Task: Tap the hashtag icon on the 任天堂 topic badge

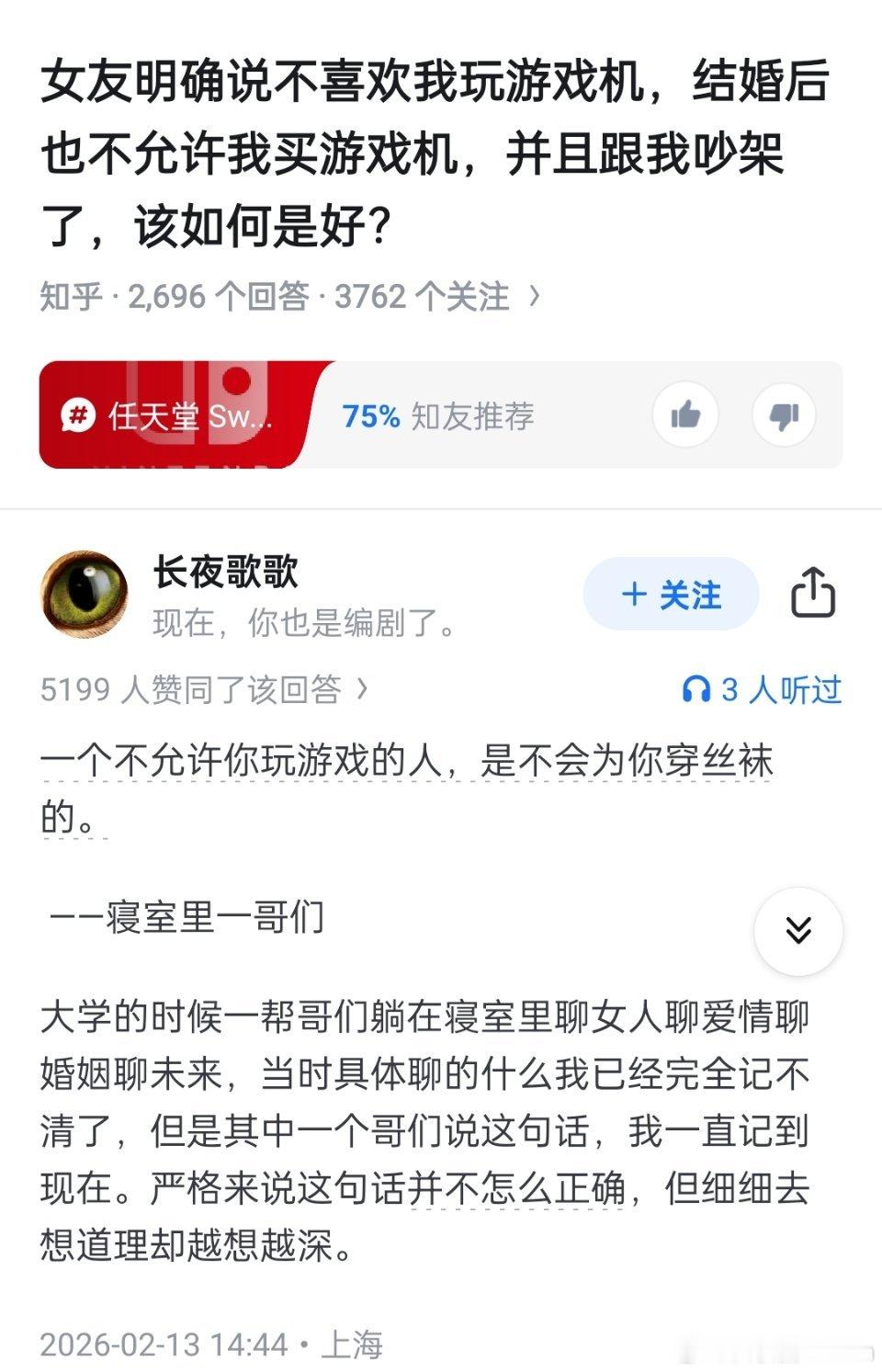Action: [78, 414]
